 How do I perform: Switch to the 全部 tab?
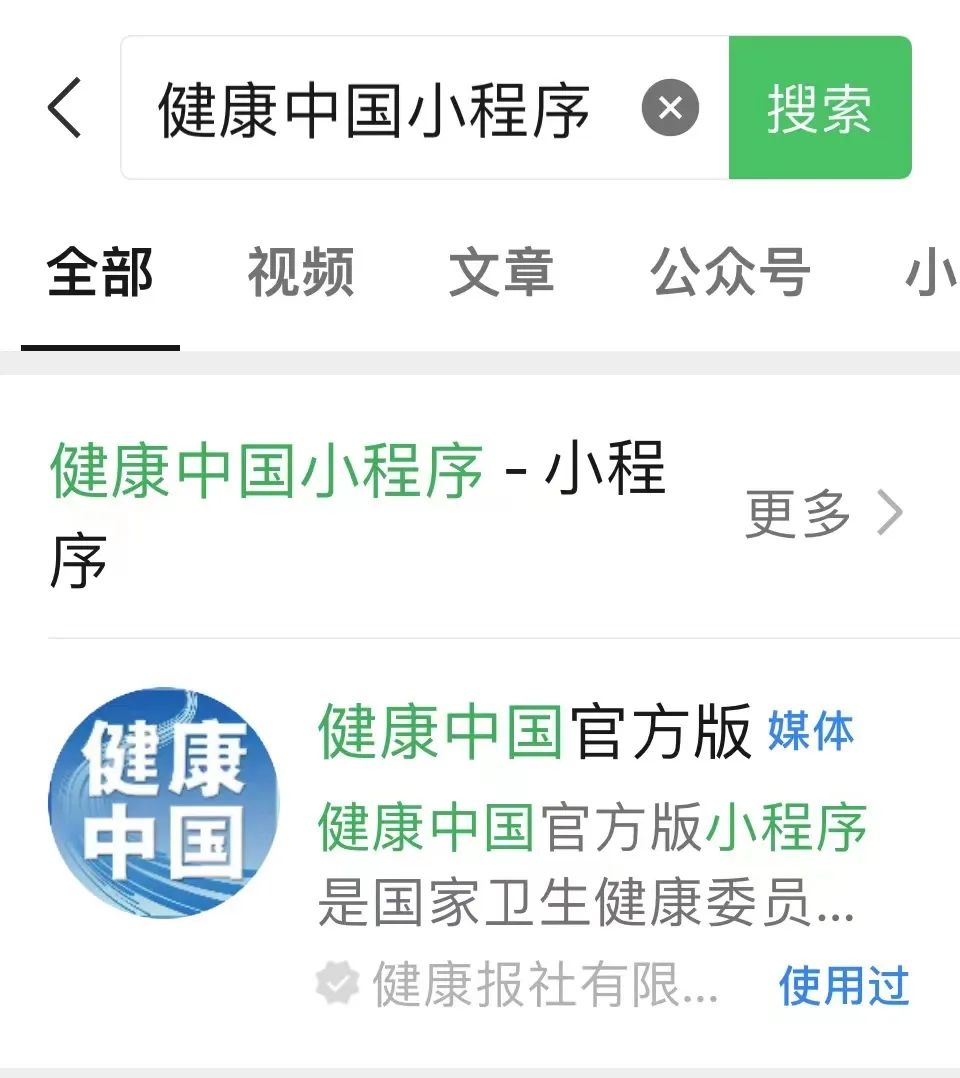[x=100, y=272]
